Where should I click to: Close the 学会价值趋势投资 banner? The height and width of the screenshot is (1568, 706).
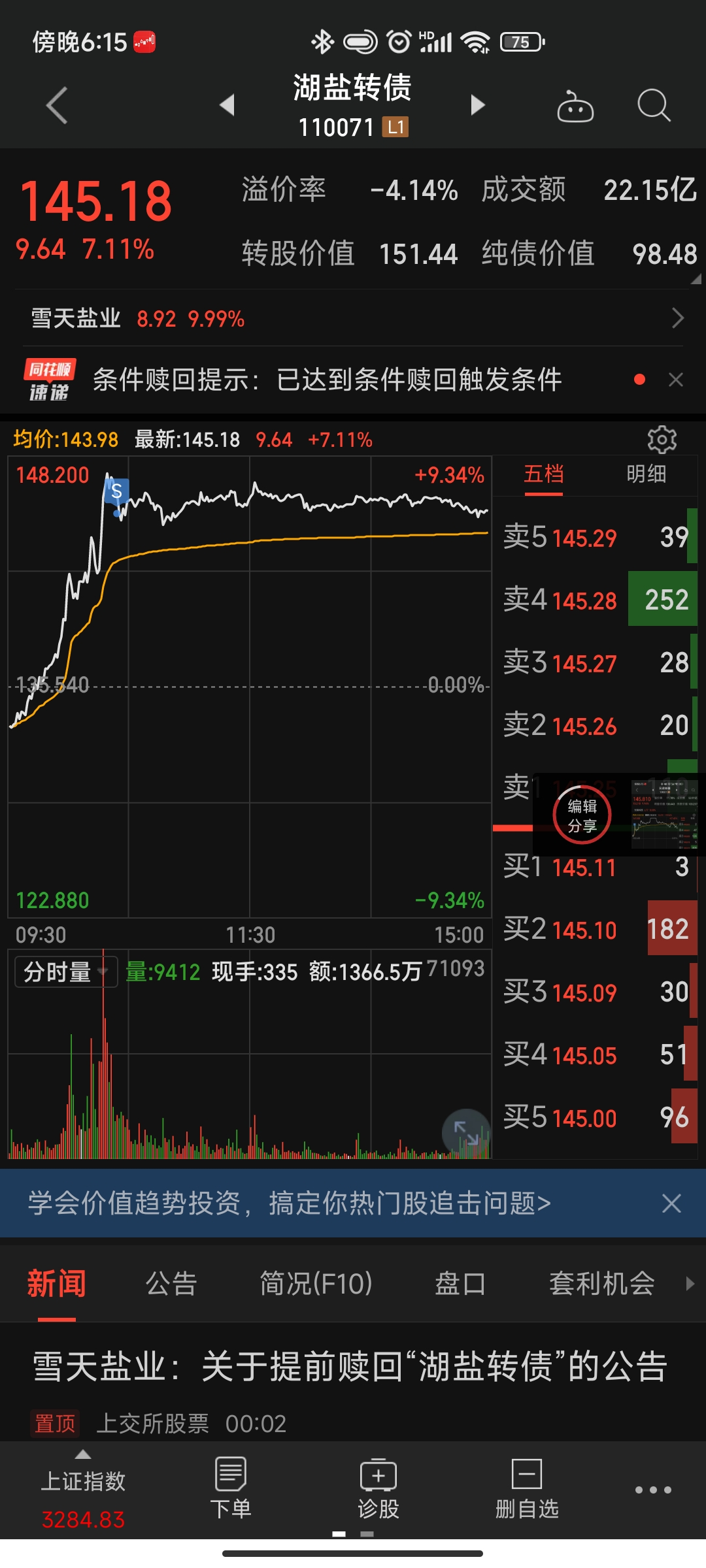click(671, 1203)
